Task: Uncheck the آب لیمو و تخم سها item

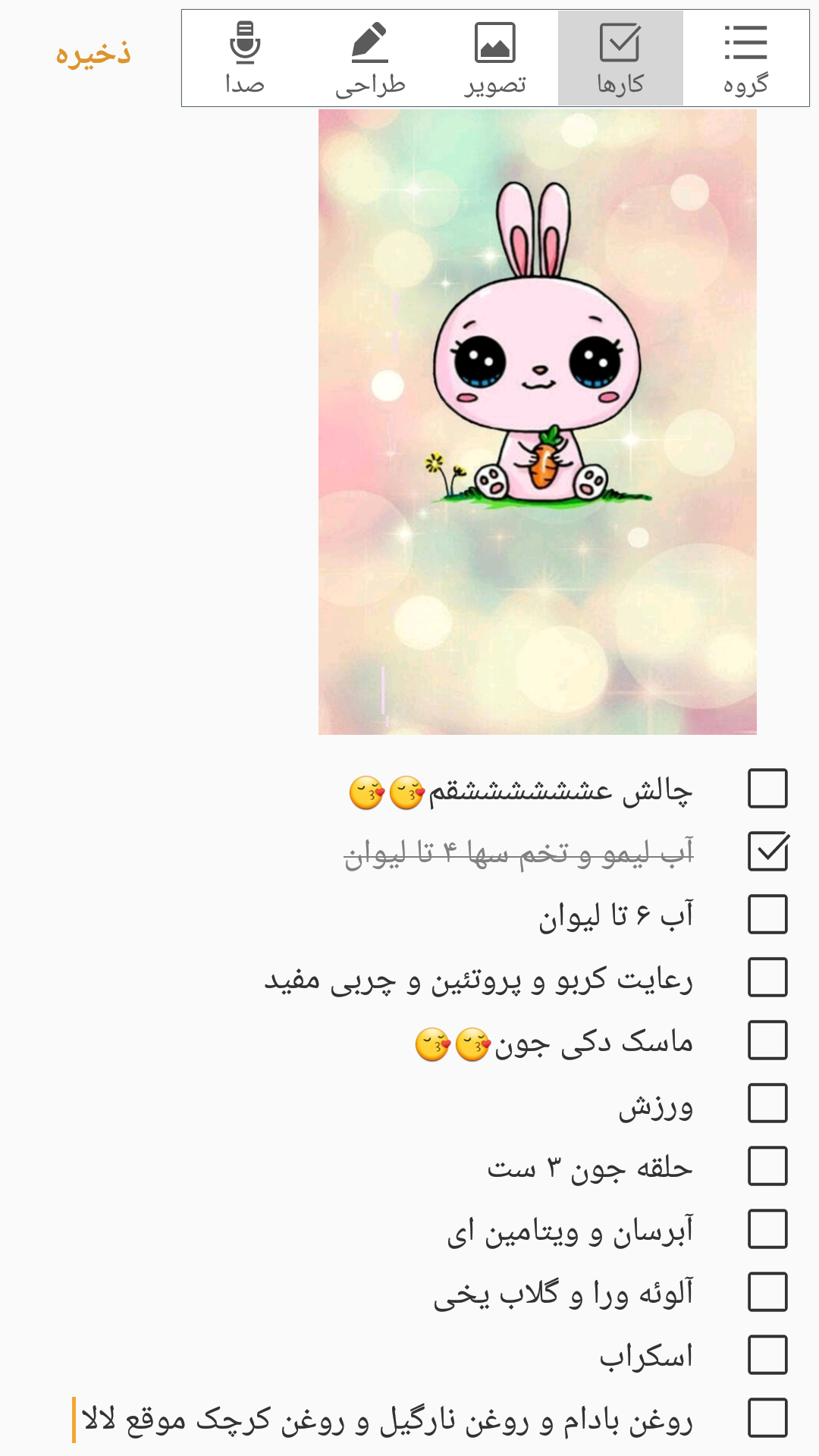Action: point(767,852)
